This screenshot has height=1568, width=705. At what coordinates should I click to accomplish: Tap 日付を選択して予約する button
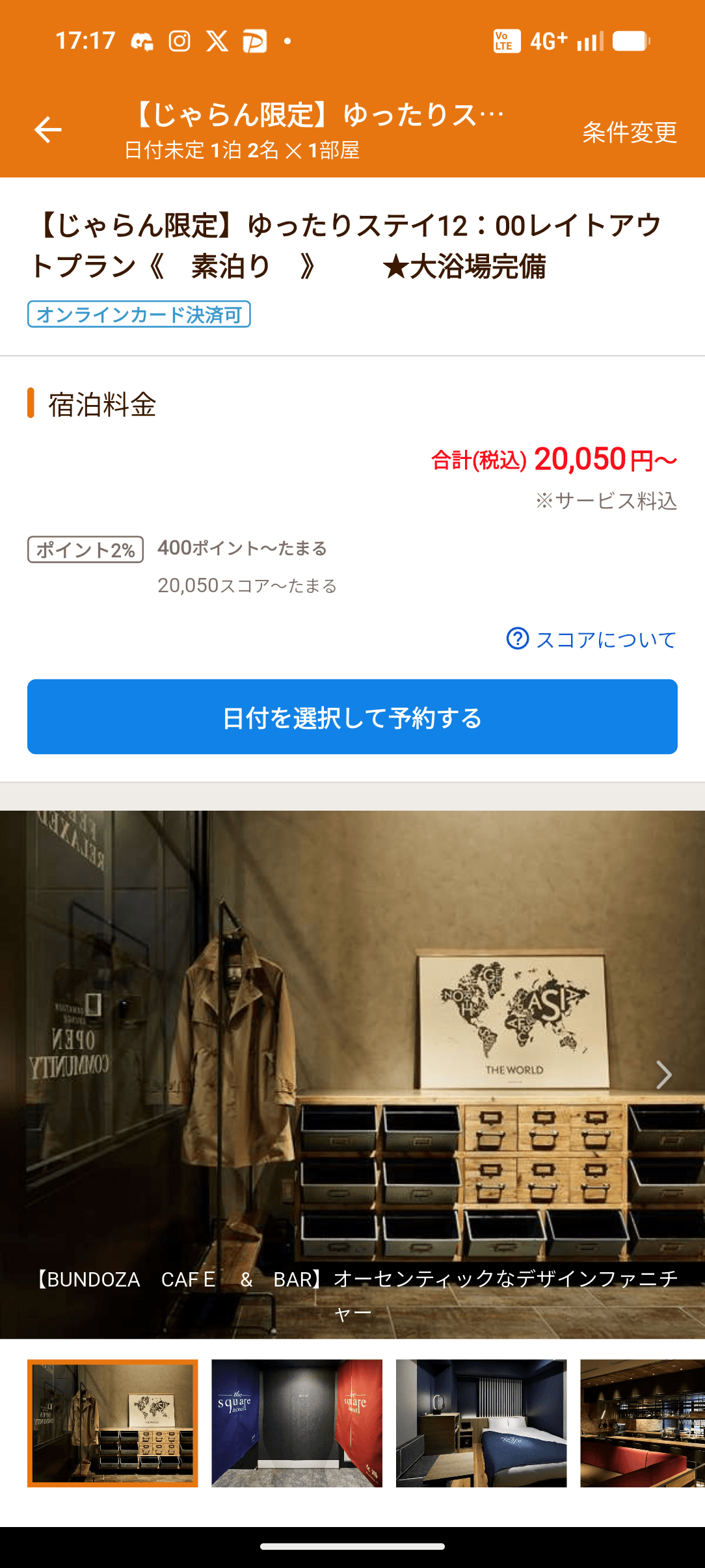352,717
